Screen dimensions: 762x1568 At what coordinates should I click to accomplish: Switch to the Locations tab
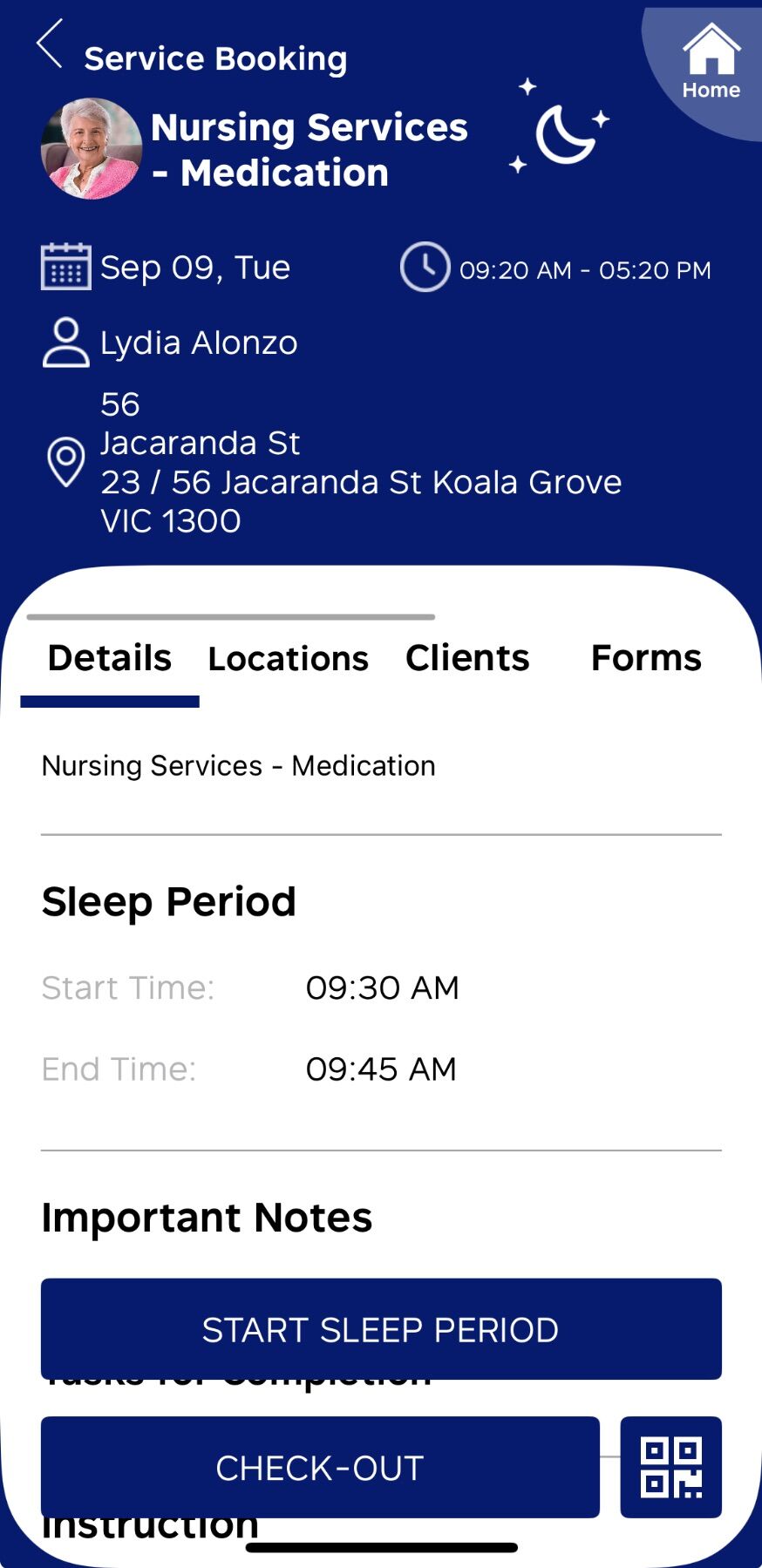288,659
